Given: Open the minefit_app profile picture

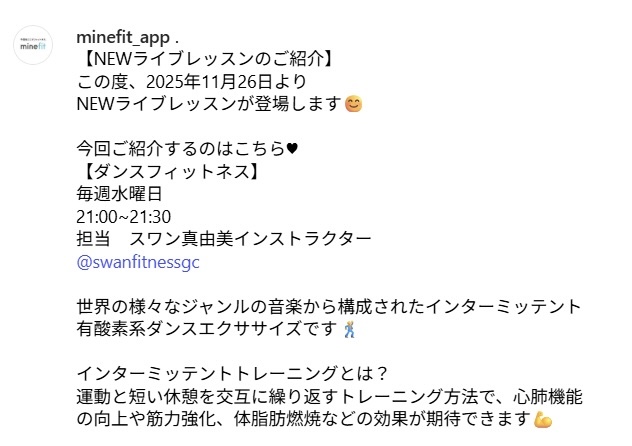Looking at the screenshot, I should 33,46.
